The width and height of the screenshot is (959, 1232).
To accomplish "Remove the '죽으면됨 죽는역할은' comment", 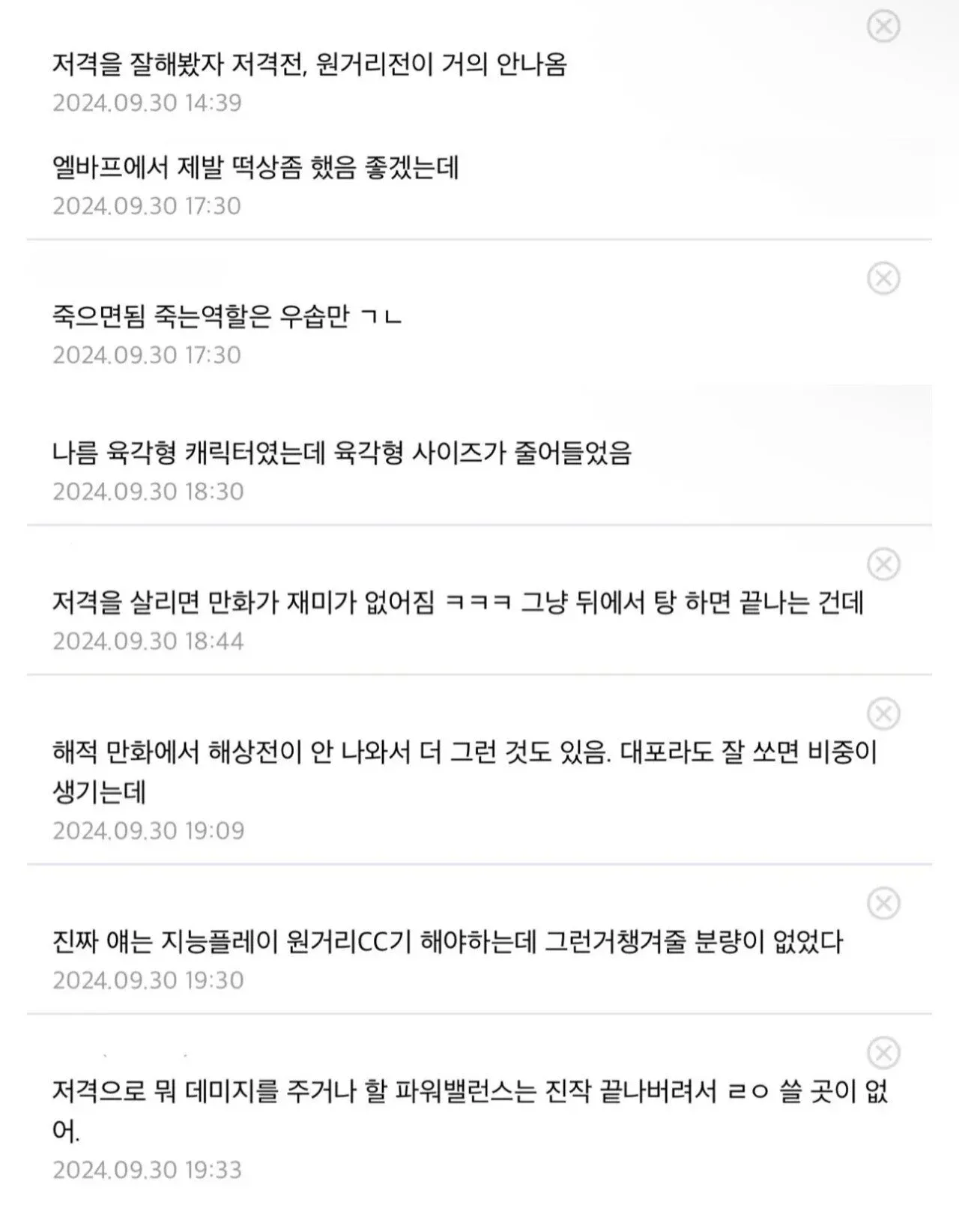I will pyautogui.click(x=883, y=279).
